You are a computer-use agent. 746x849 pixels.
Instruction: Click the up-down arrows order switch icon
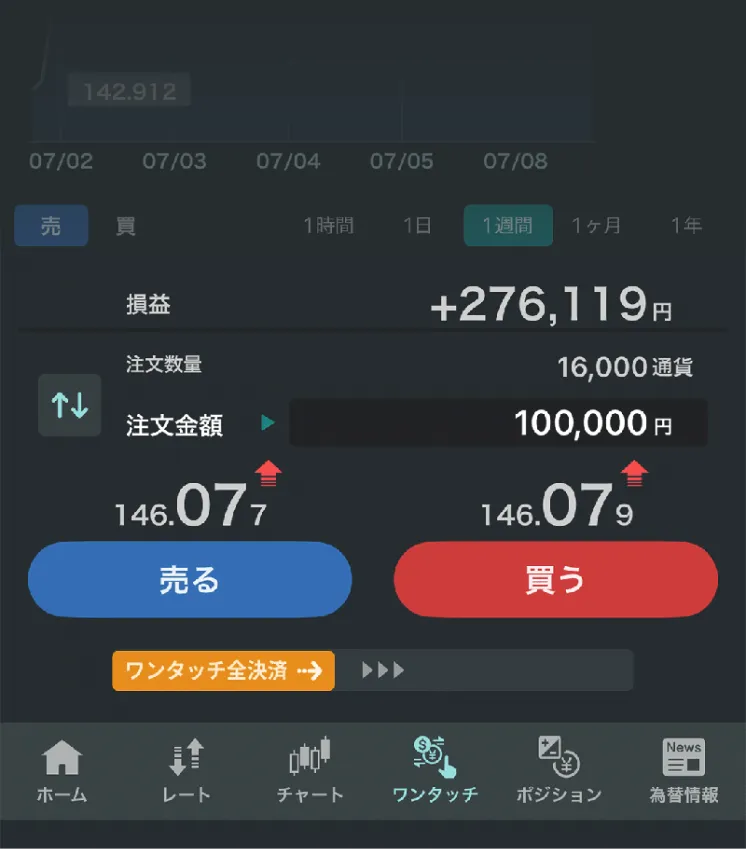(68, 405)
